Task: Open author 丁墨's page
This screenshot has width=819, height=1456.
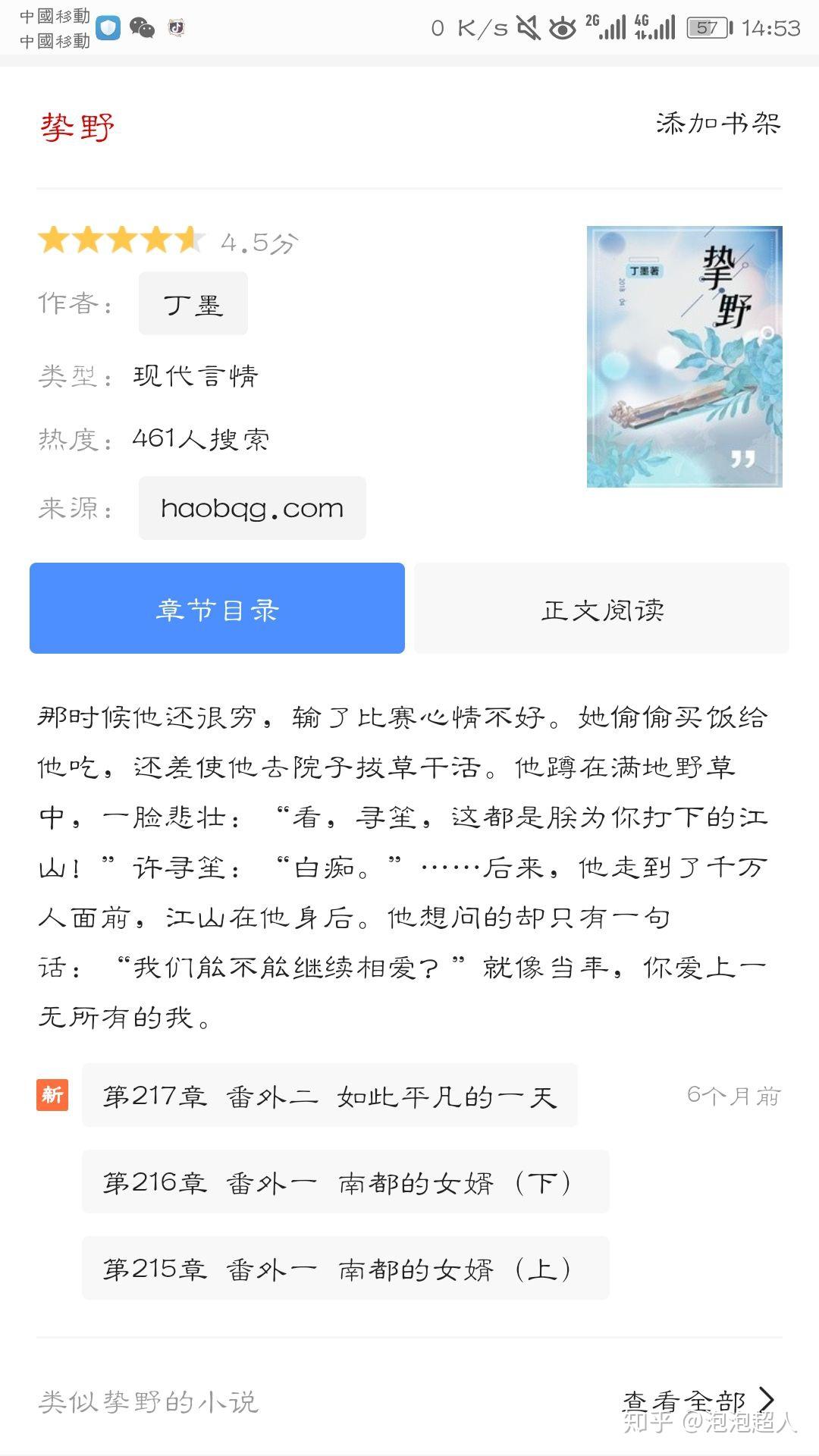Action: (x=193, y=304)
